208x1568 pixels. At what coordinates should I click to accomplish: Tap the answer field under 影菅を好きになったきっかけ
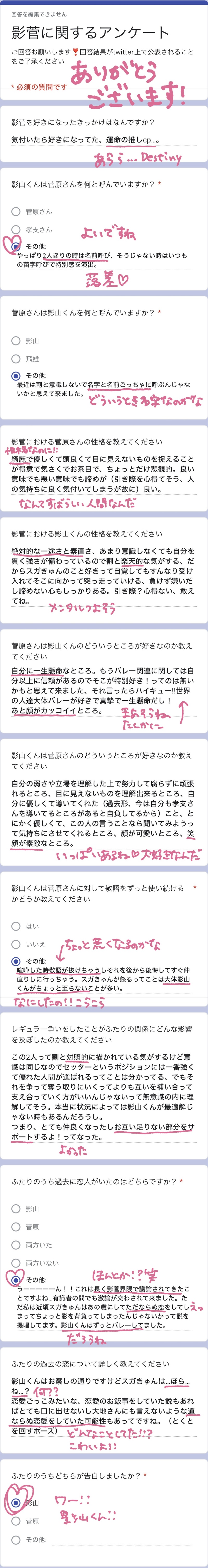pyautogui.click(x=103, y=140)
